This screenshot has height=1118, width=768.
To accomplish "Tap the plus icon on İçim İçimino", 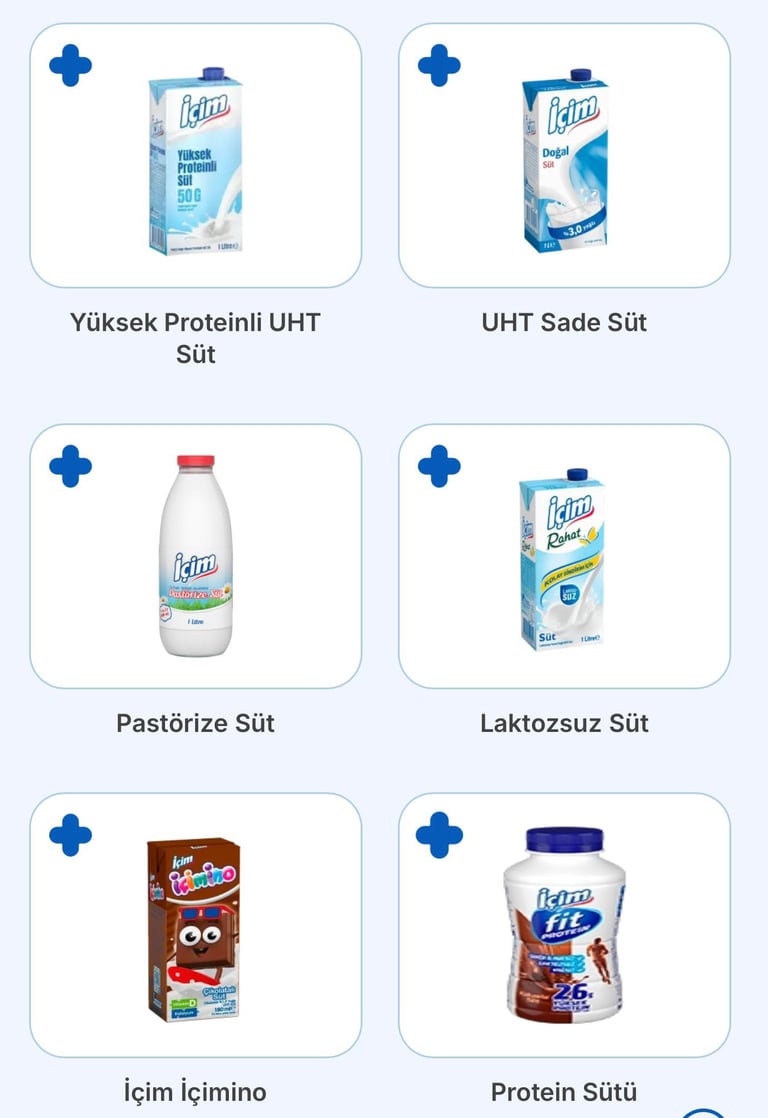I will pos(70,835).
